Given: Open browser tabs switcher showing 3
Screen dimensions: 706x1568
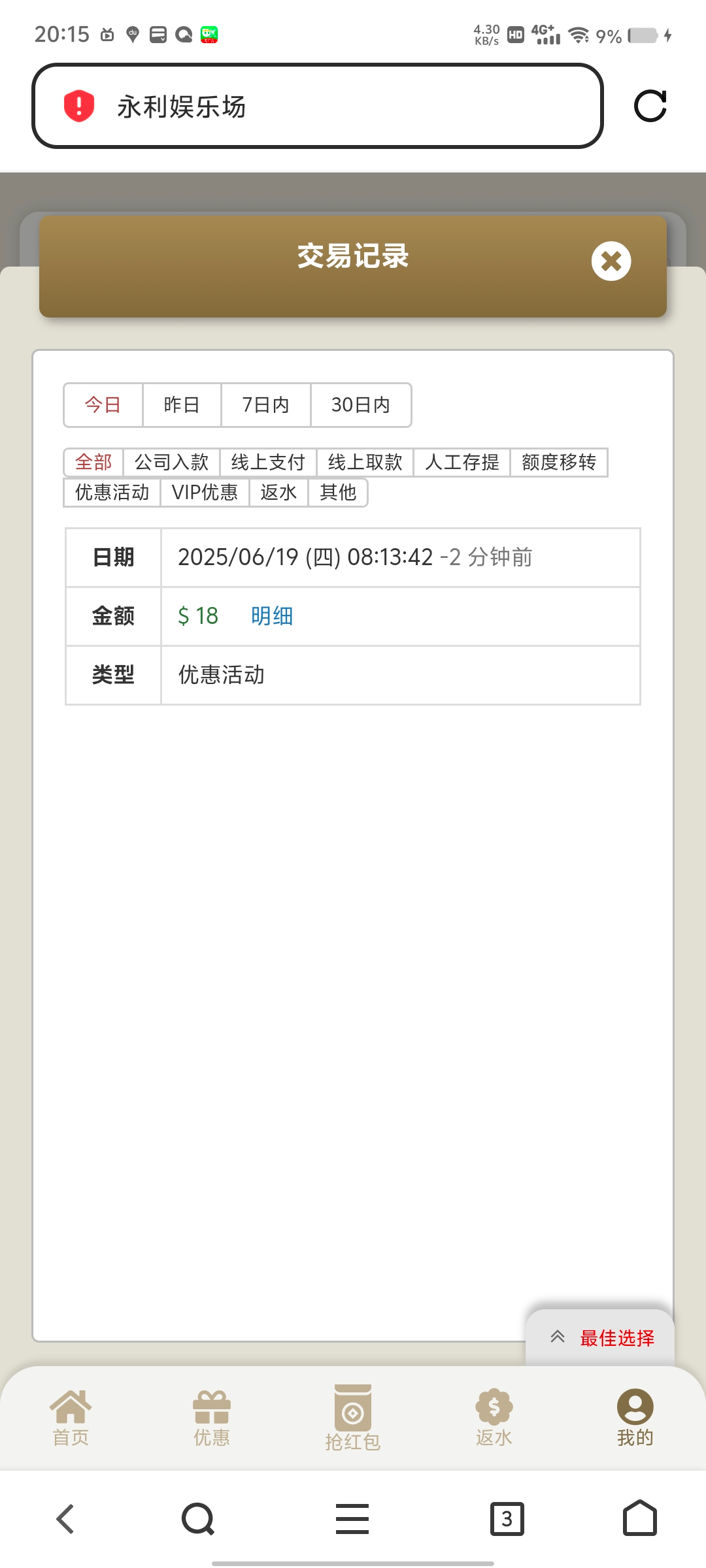Looking at the screenshot, I should tap(507, 1518).
